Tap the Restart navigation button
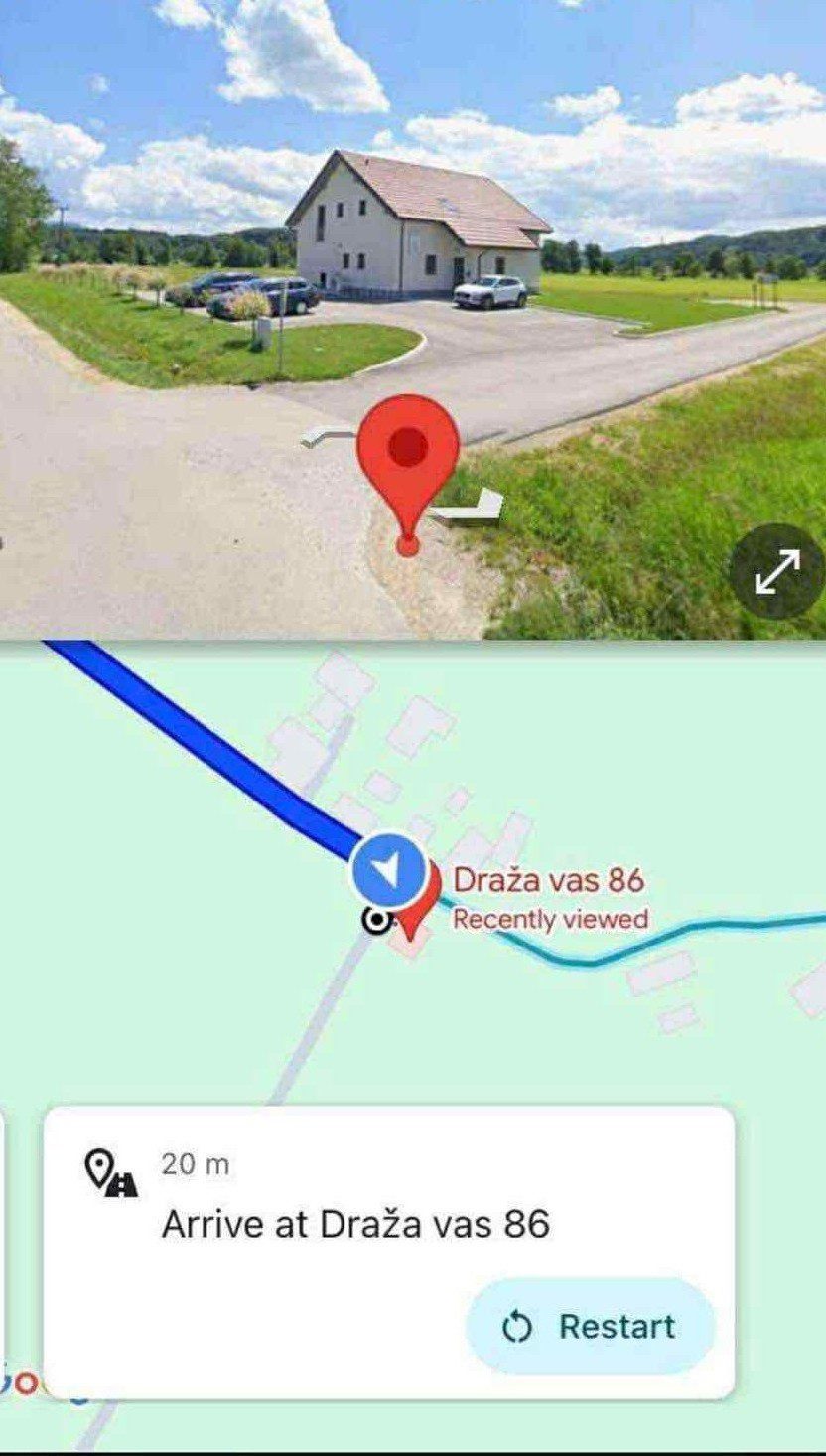The width and height of the screenshot is (826, 1456). click(x=591, y=1326)
